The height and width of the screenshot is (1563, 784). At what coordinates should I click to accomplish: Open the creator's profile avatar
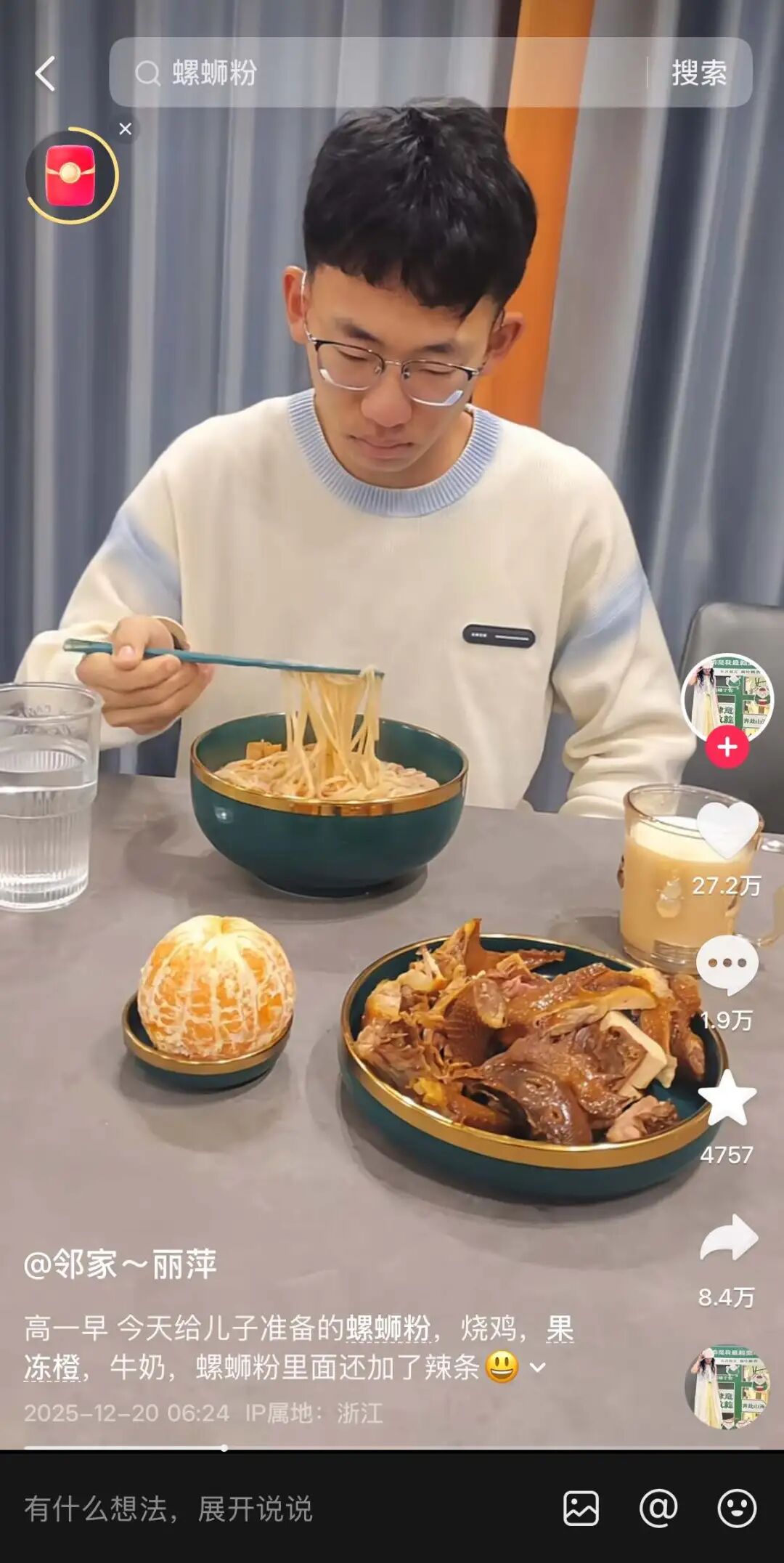pos(727,698)
